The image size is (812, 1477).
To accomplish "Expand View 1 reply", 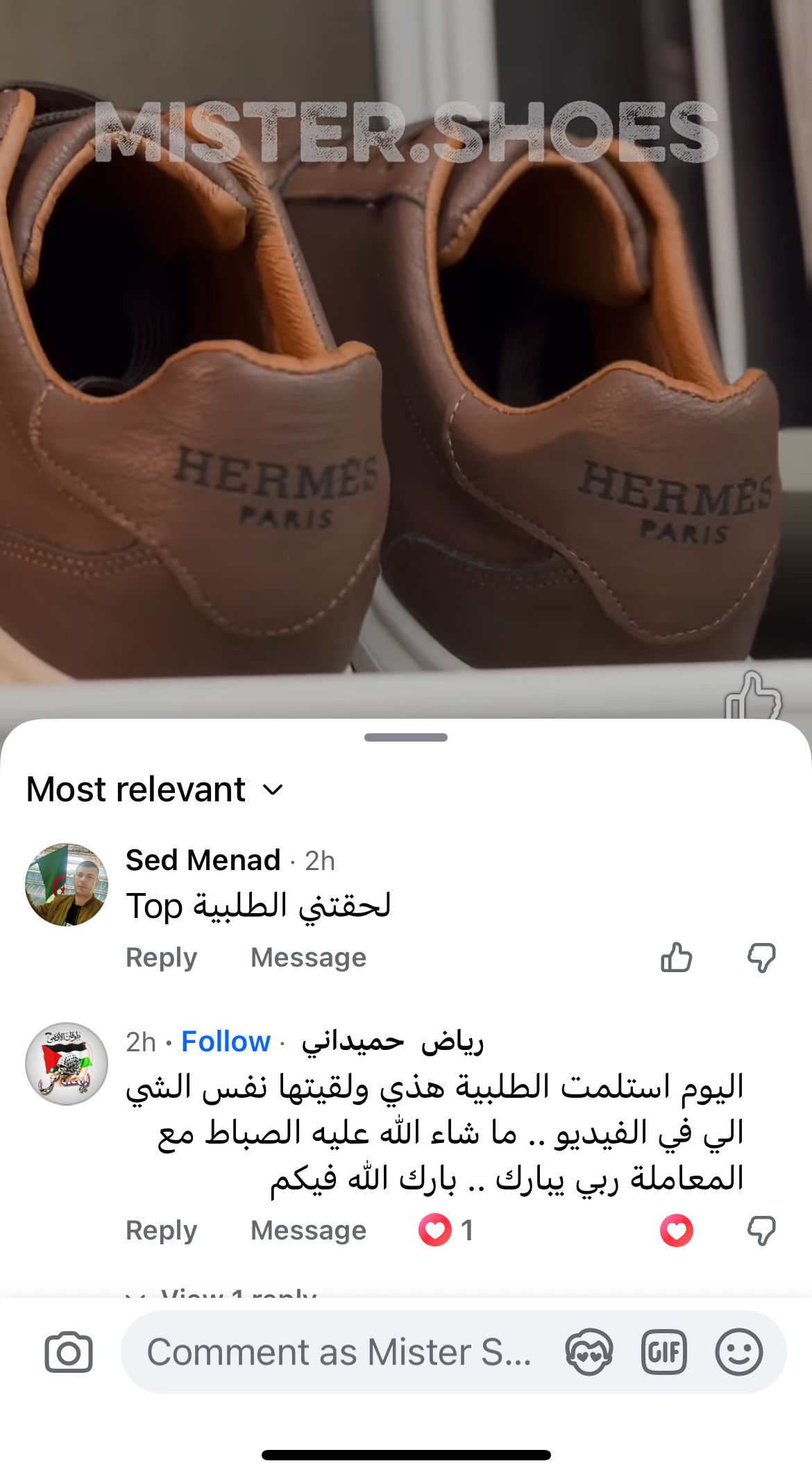I will coord(229,1293).
